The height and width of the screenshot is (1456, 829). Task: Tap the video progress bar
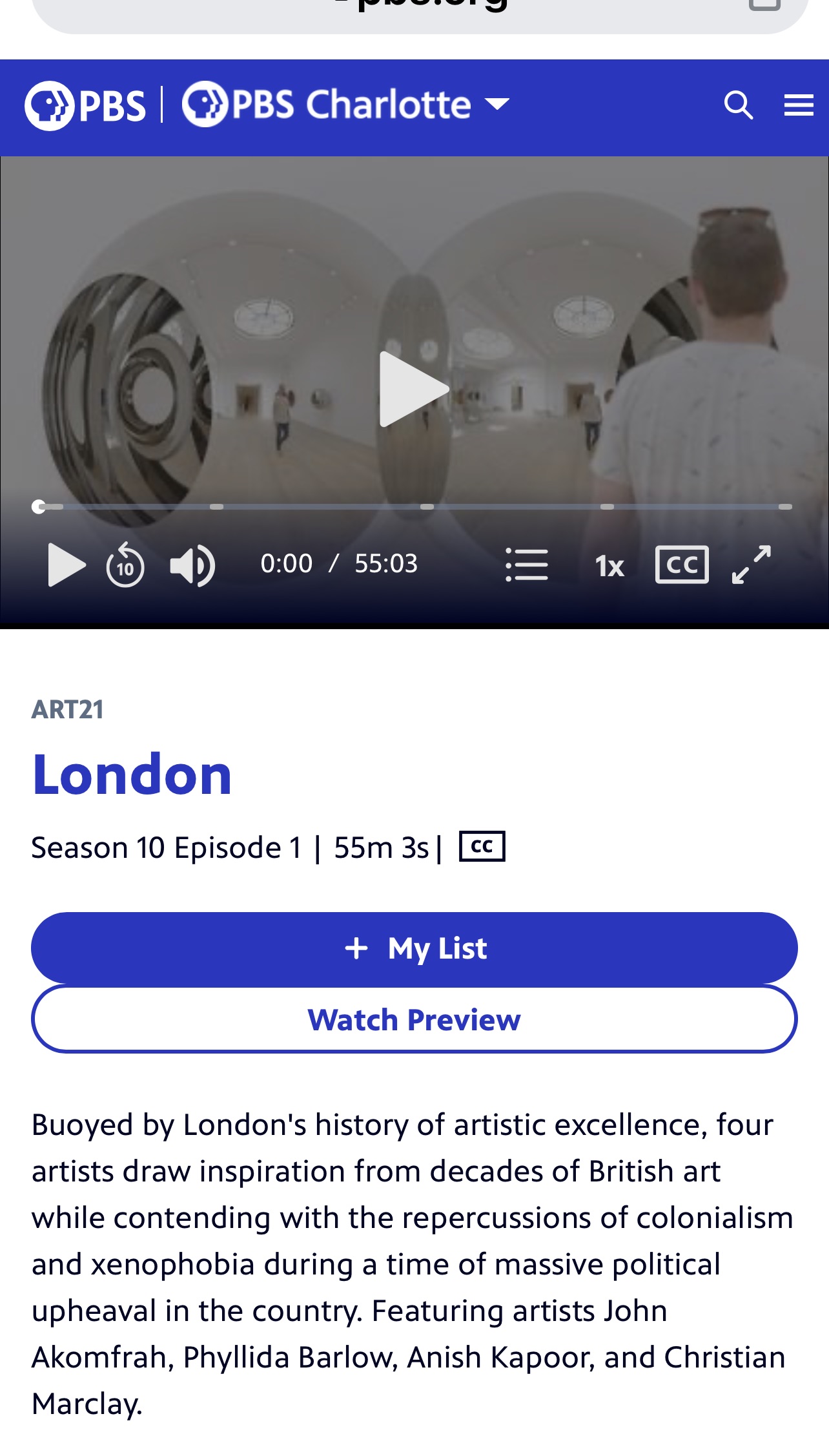tap(413, 507)
